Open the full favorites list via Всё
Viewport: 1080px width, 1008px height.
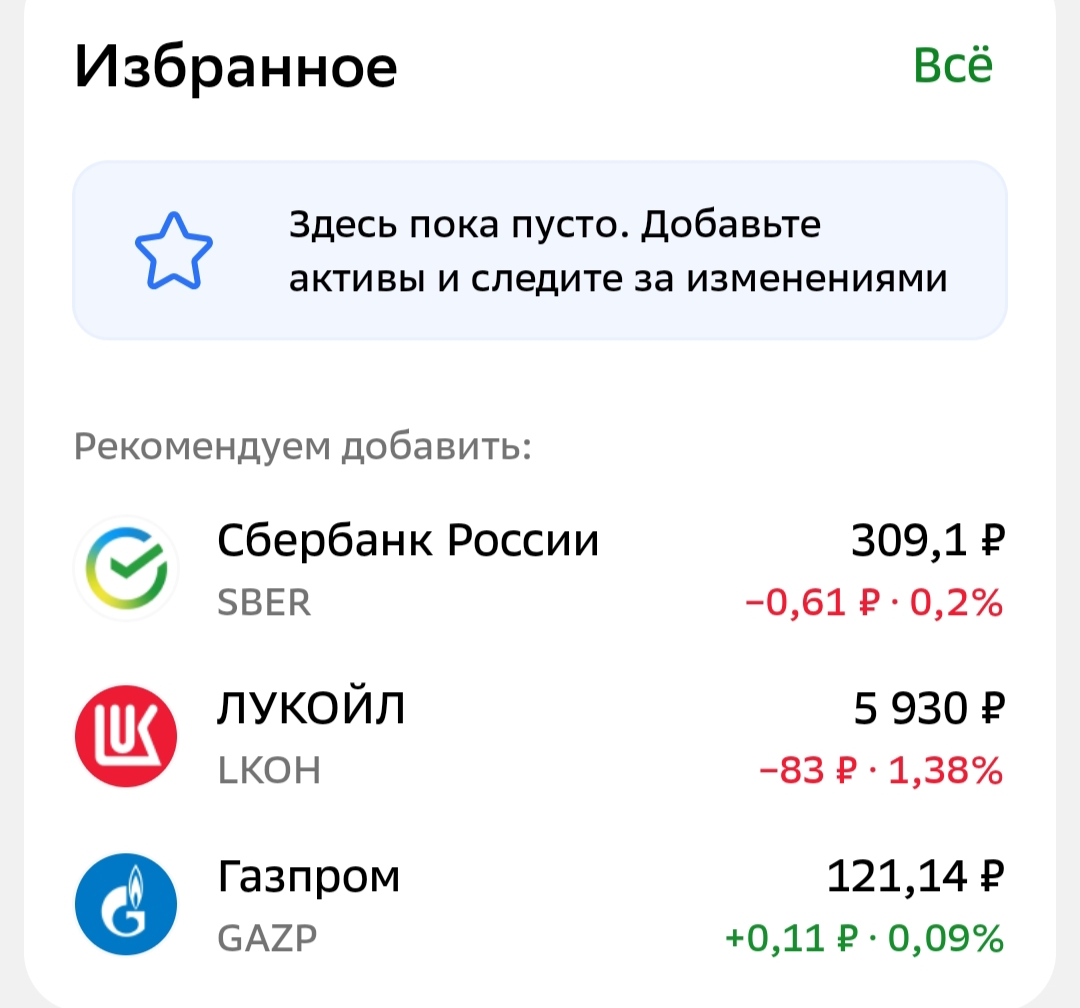(x=953, y=66)
